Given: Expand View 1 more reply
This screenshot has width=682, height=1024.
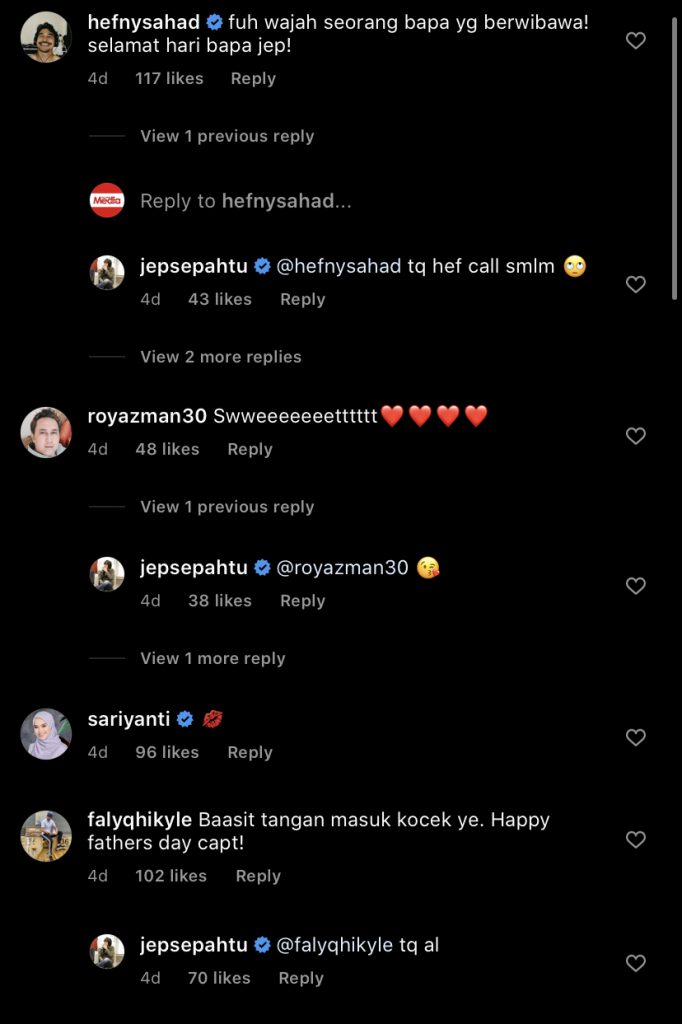Looking at the screenshot, I should (x=213, y=658).
